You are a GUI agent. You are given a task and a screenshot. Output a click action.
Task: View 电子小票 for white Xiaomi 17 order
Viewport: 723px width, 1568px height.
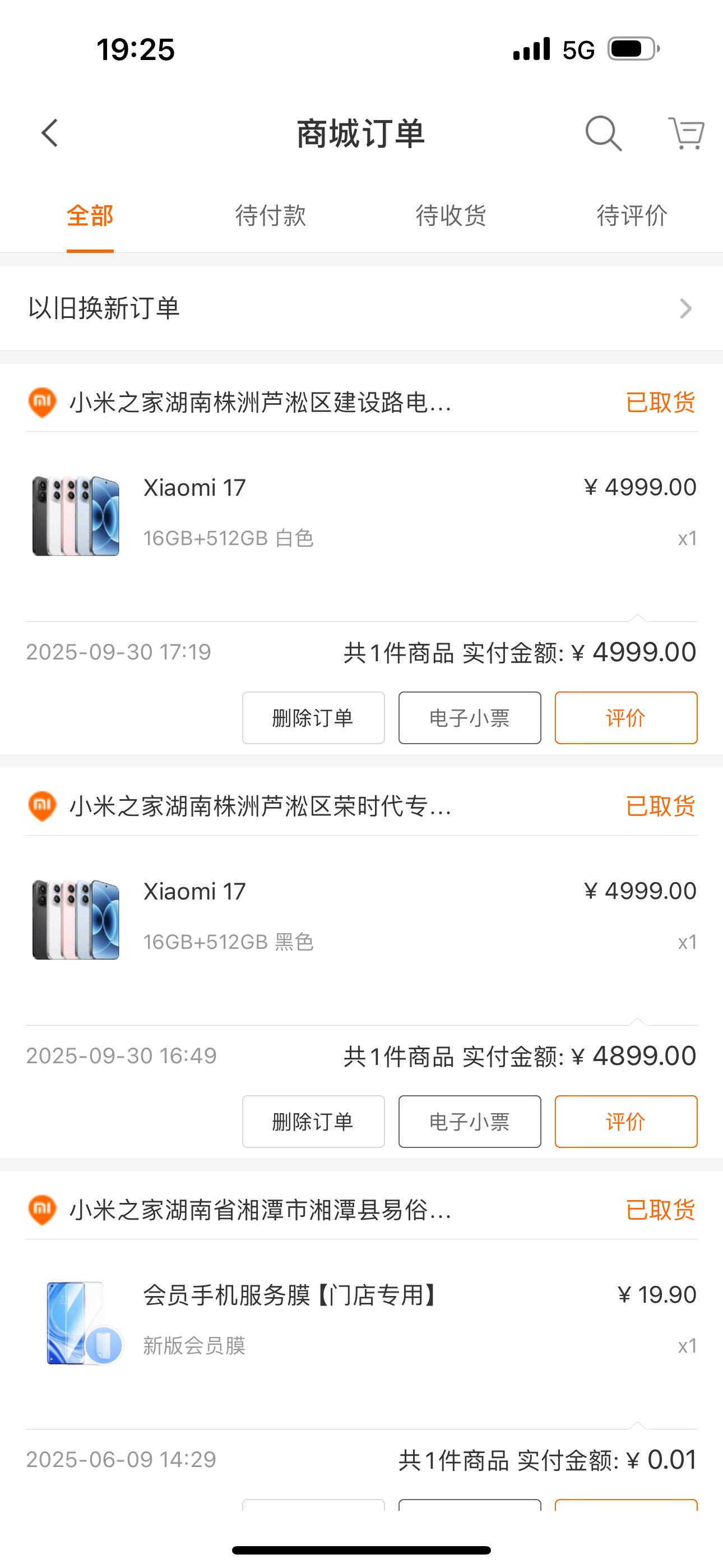[x=469, y=718]
